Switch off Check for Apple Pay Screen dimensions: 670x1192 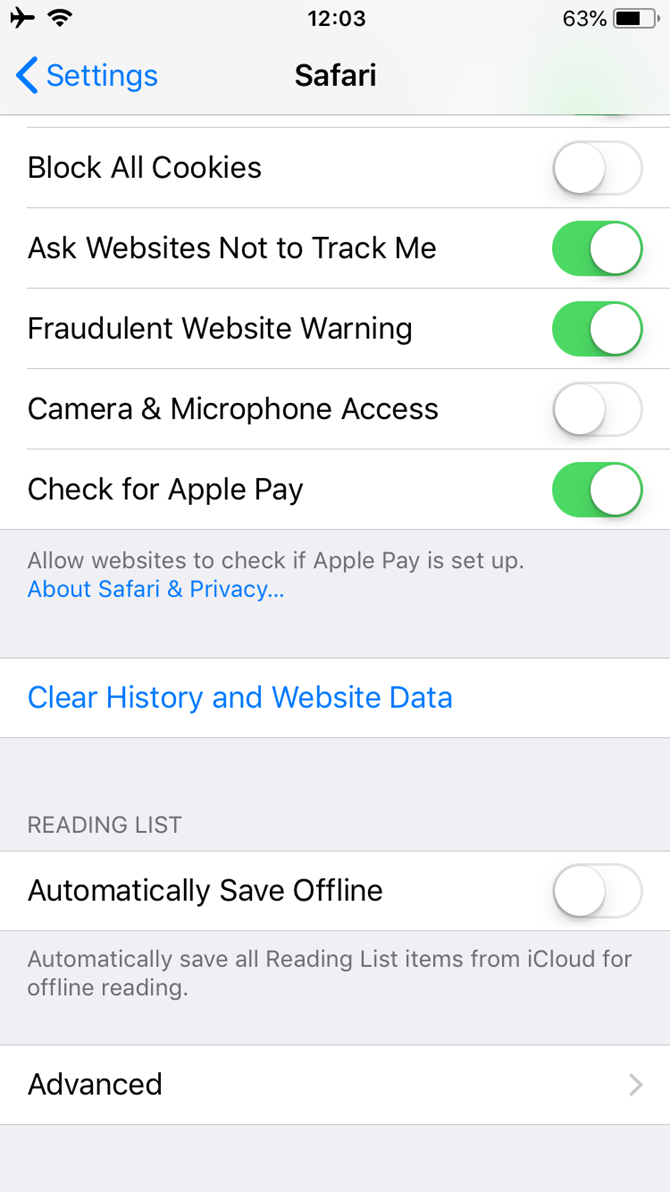click(597, 490)
